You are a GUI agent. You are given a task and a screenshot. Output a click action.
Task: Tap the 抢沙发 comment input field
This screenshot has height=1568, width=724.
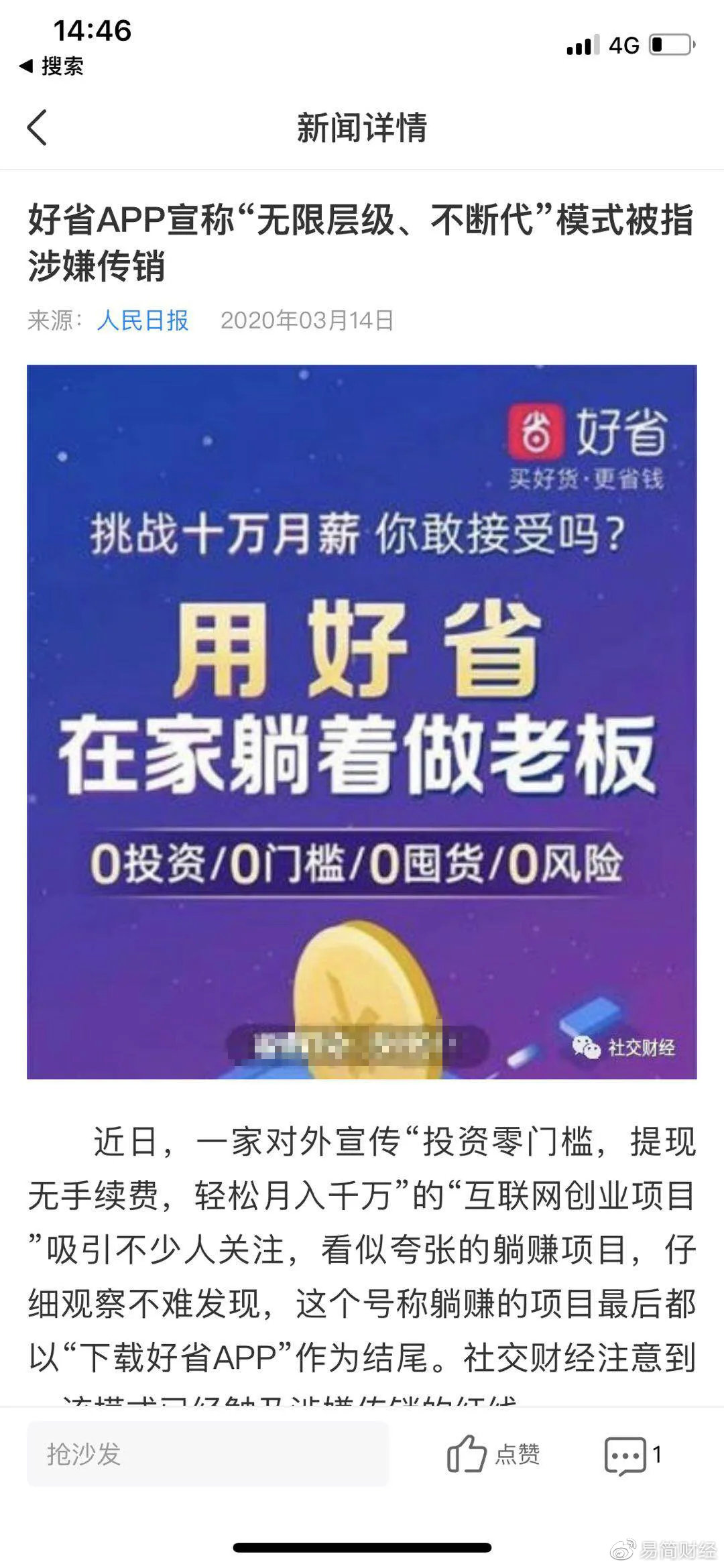[x=208, y=1454]
